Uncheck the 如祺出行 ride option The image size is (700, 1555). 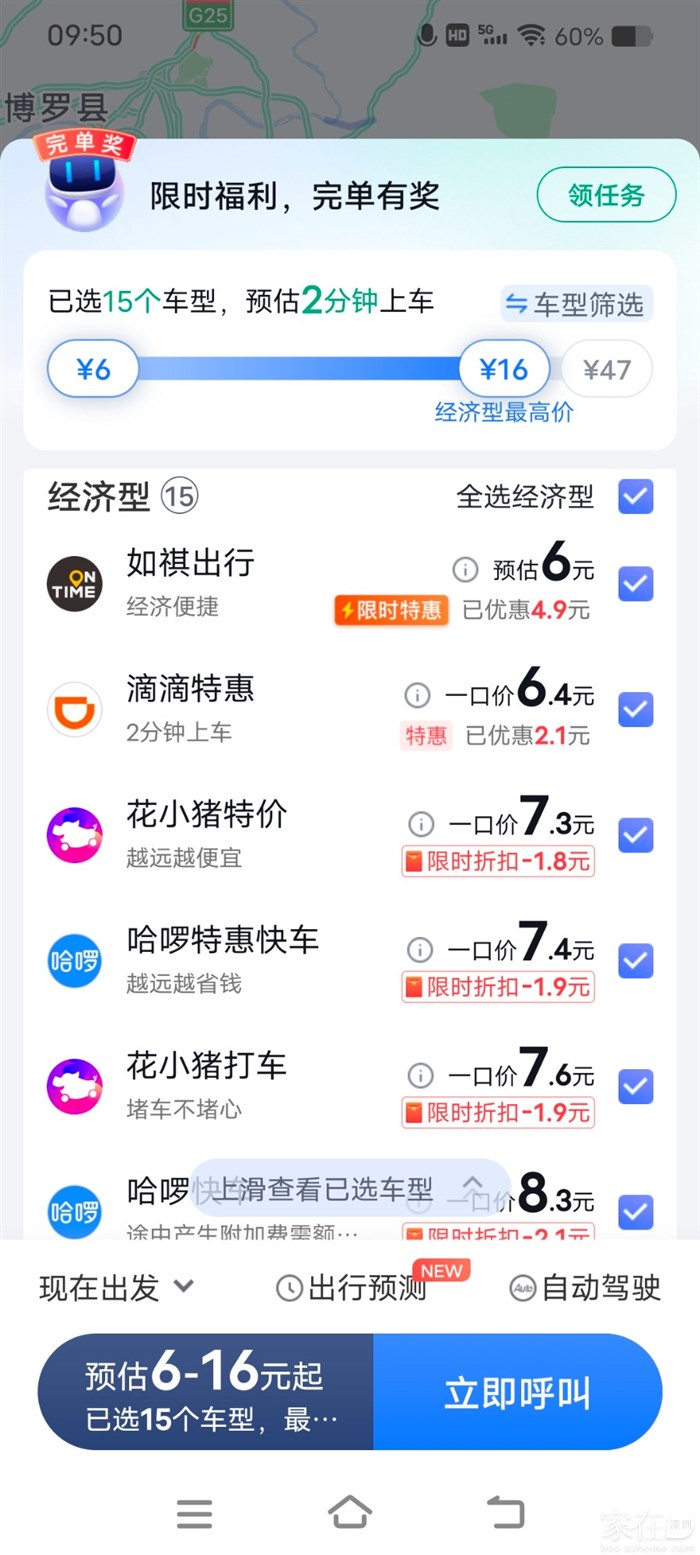tap(635, 583)
